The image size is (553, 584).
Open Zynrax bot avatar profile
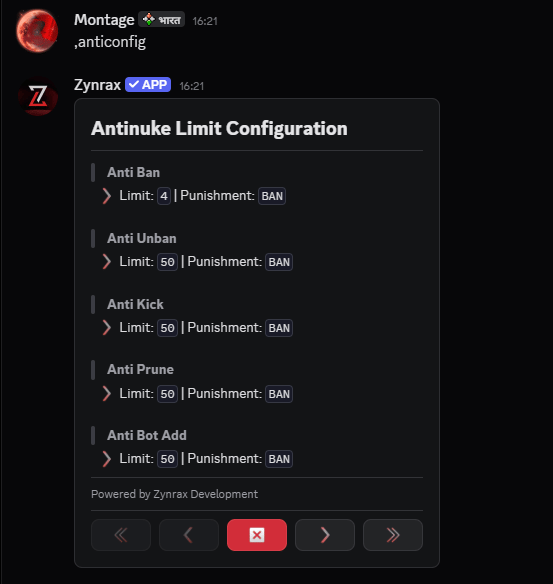click(38, 96)
